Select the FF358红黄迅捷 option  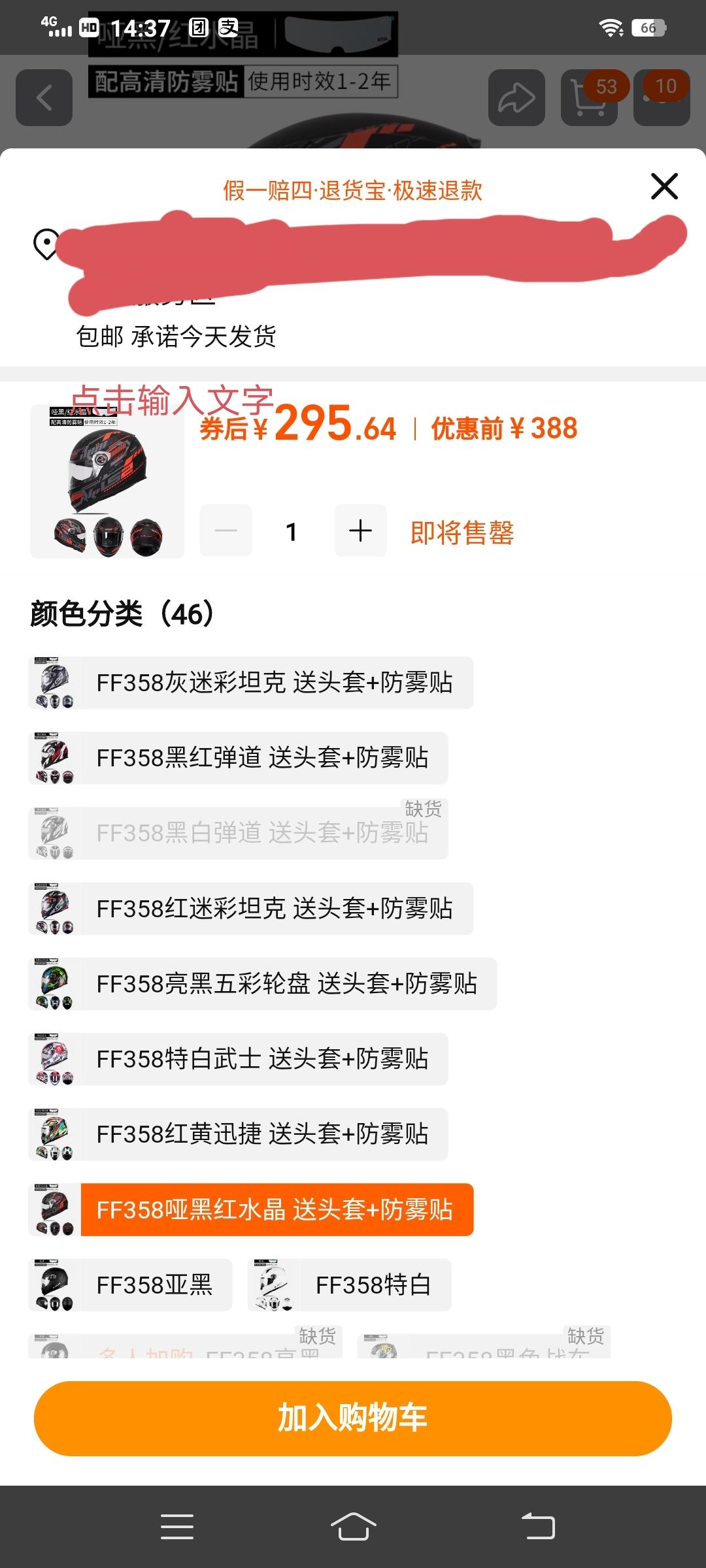[x=239, y=1134]
